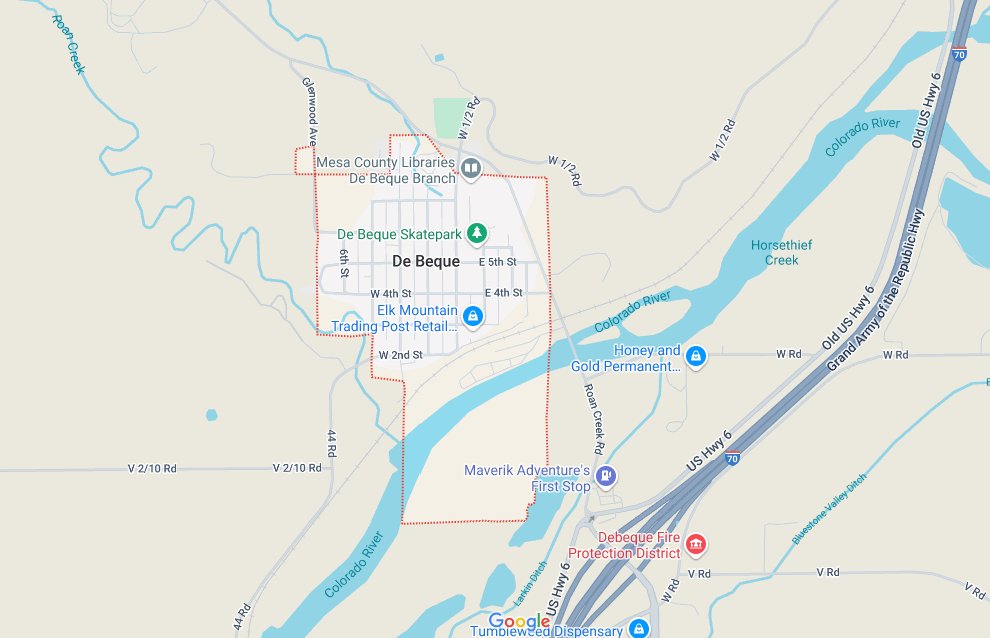Tap Elk Mountain Trading Post Retail pin
Viewport: 990px width, 638px height.
(473, 317)
